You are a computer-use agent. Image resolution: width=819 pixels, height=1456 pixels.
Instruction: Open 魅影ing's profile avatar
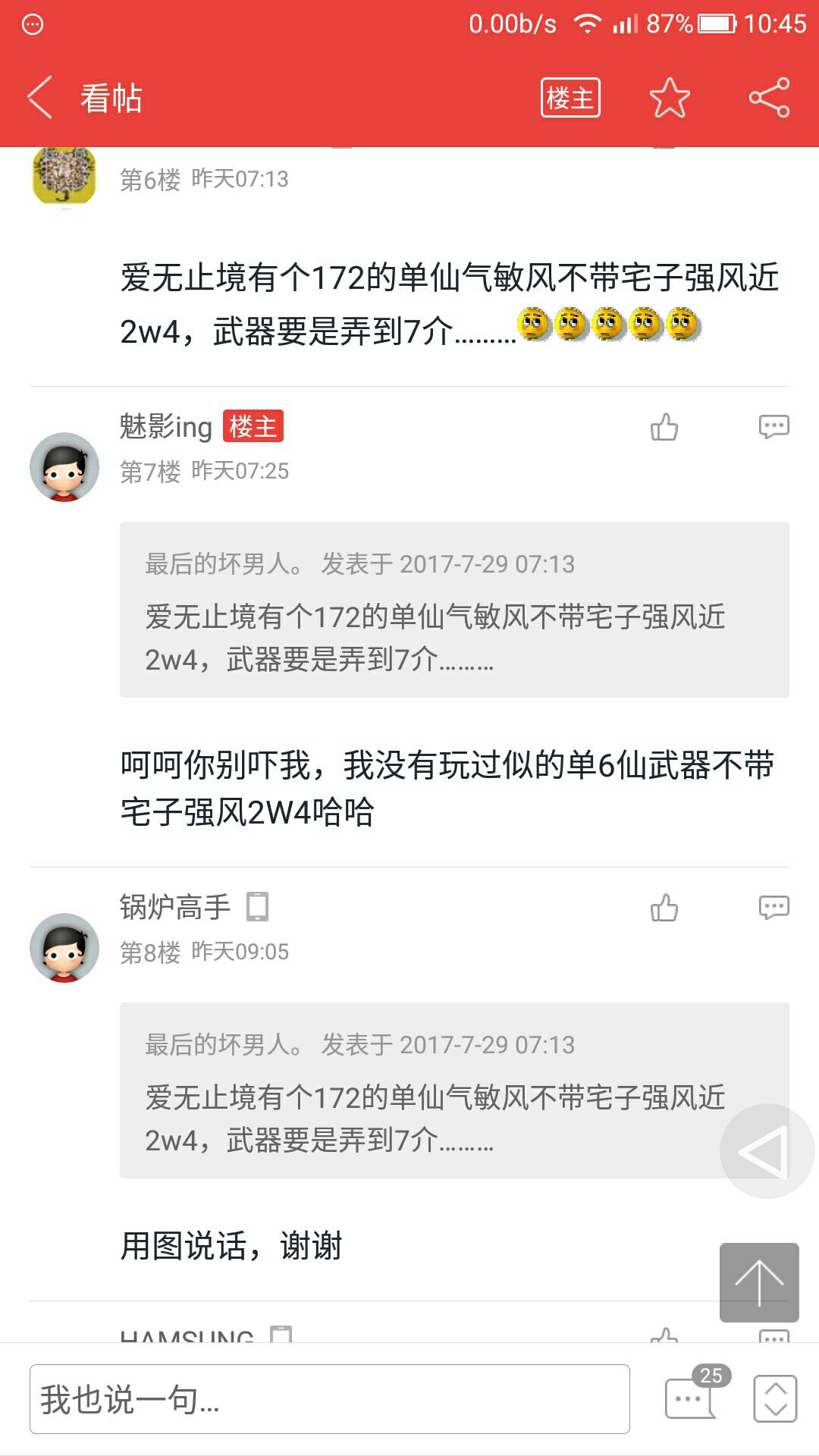click(x=64, y=467)
